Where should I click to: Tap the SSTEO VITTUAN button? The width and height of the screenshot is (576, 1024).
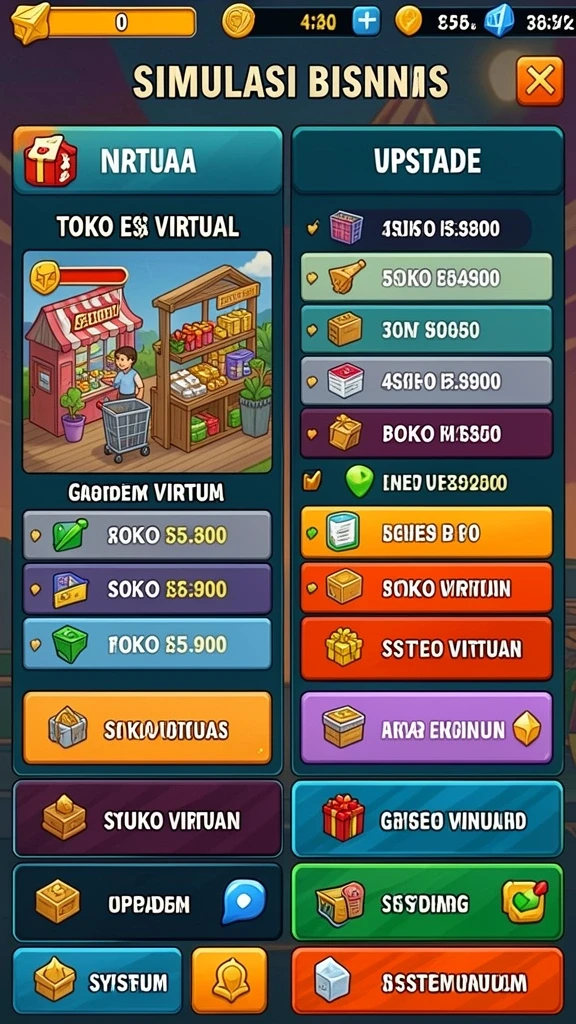[x=426, y=648]
